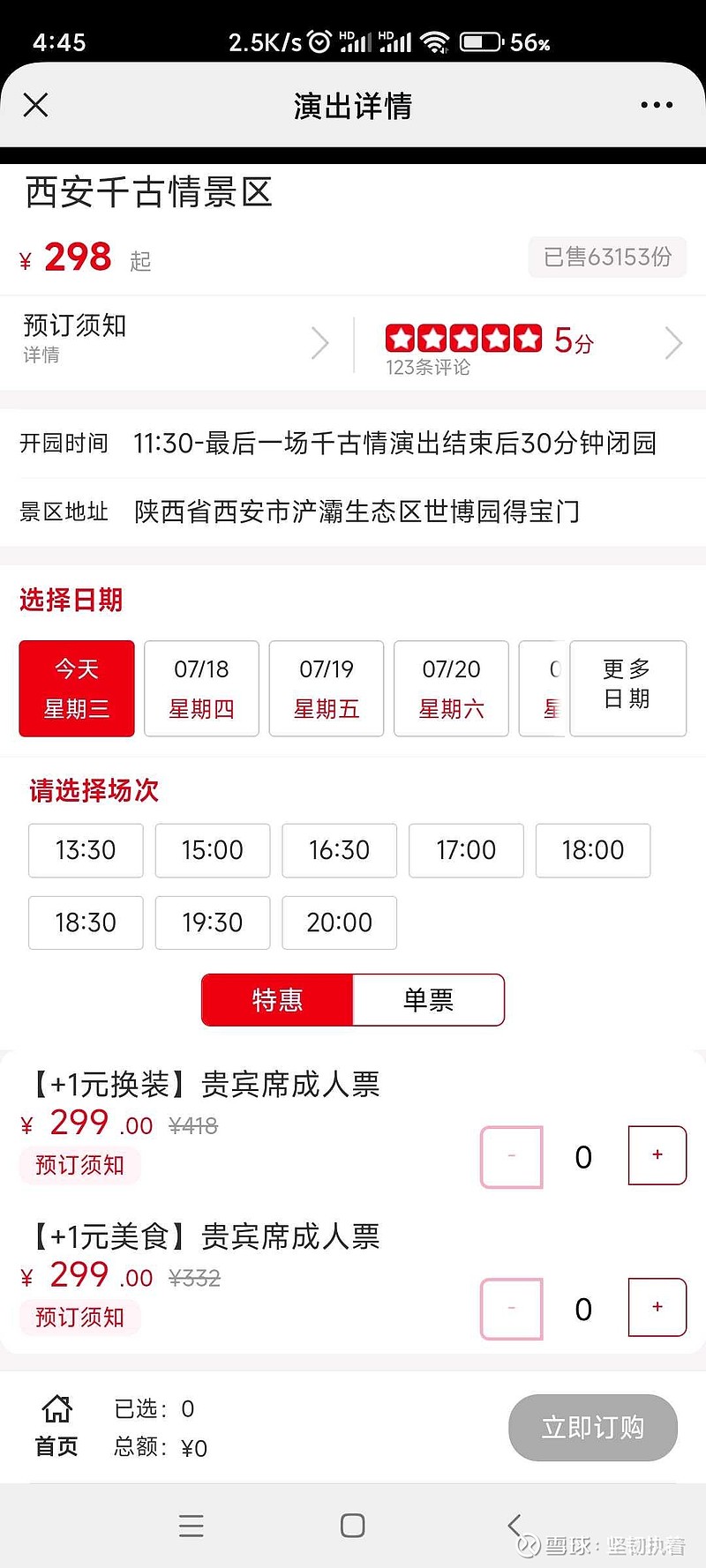Screen dimensions: 706x1568
Task: Tap the system back button
Action: tap(515, 1525)
